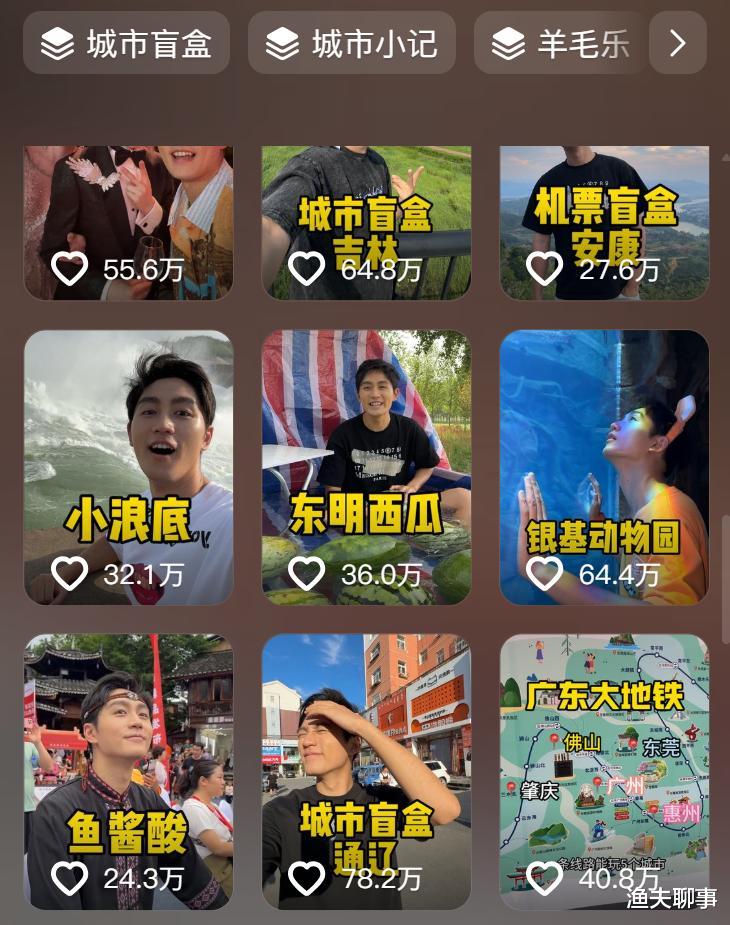This screenshot has width=730, height=925.
Task: View the 银基动物园 video
Action: coord(604,467)
